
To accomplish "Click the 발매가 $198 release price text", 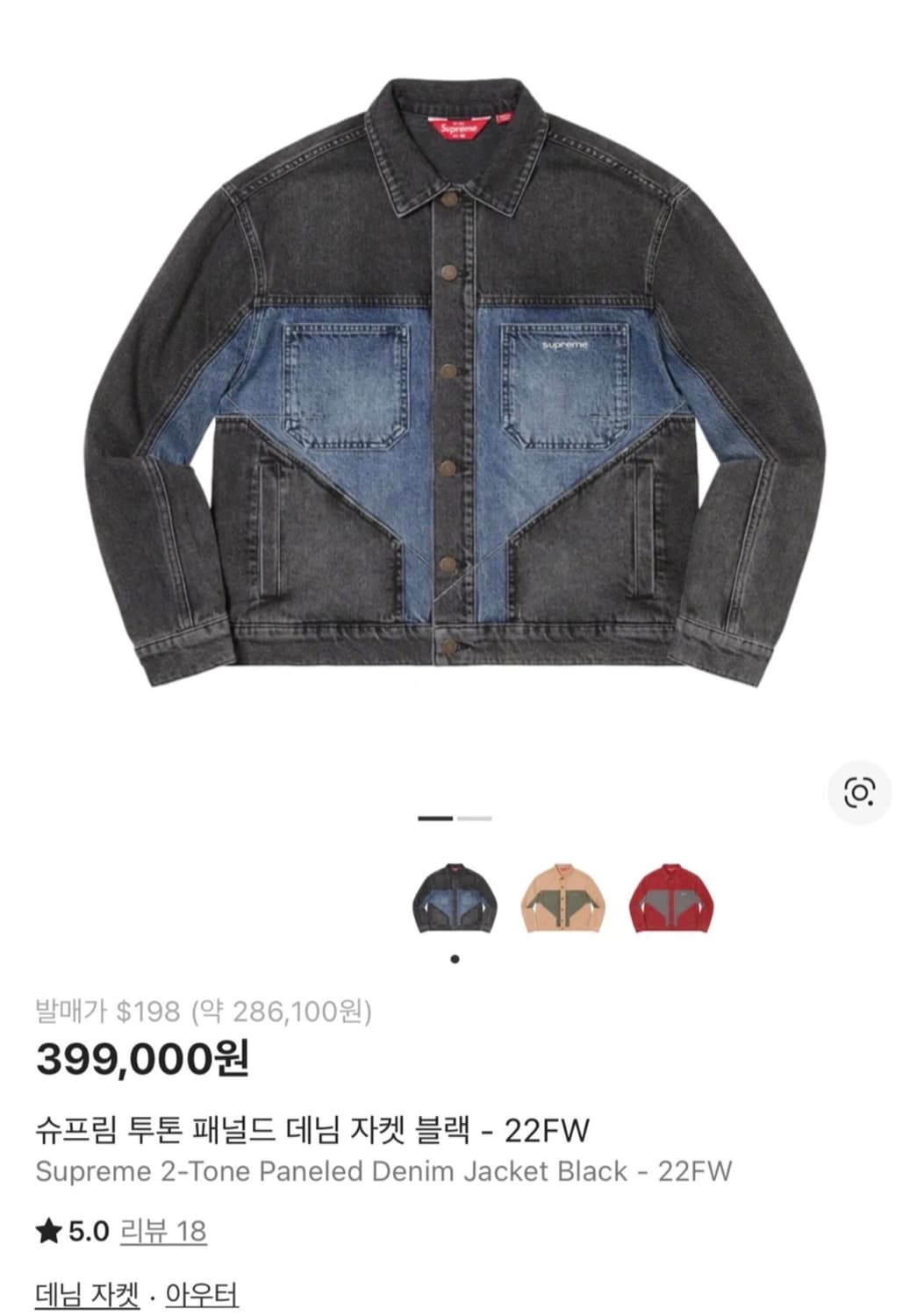I will coord(99,1012).
